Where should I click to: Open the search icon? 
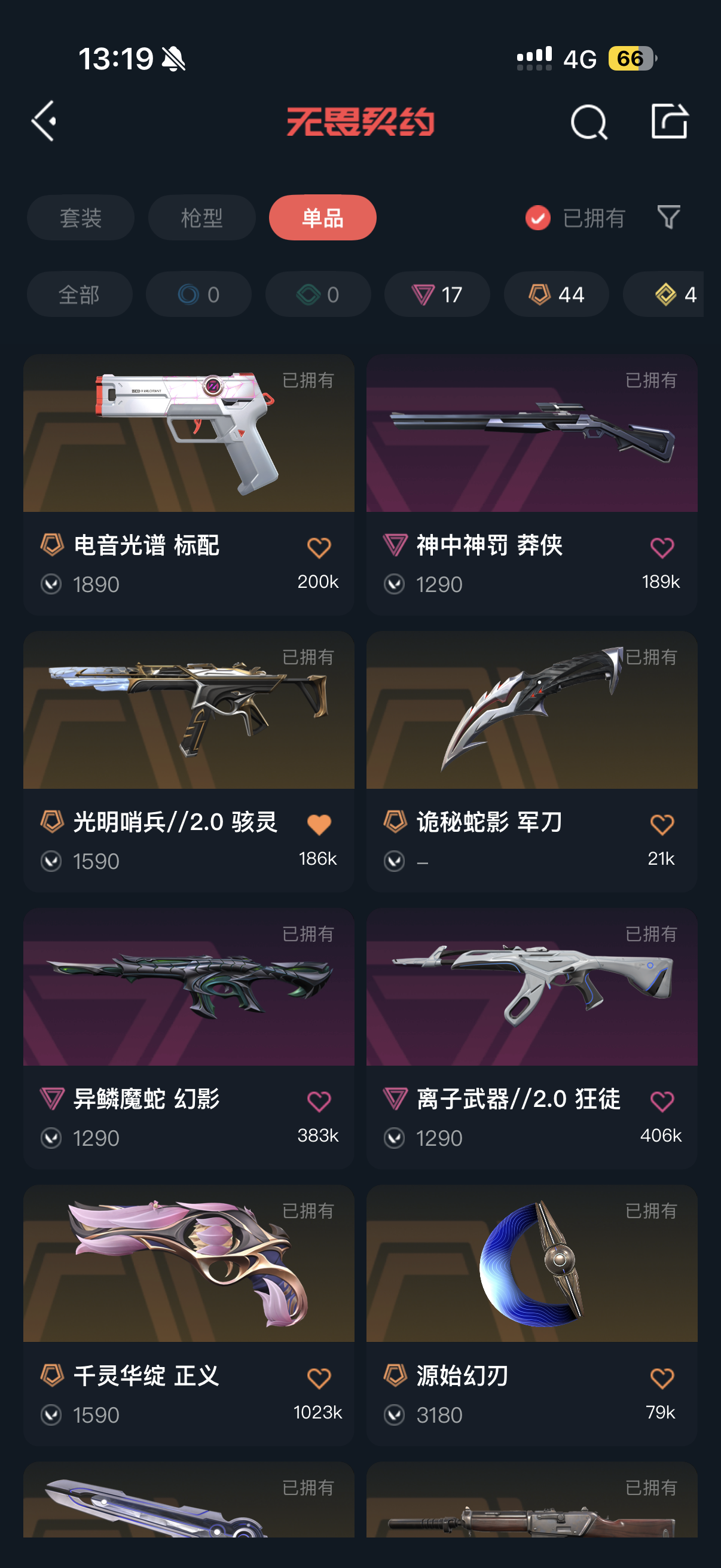588,122
